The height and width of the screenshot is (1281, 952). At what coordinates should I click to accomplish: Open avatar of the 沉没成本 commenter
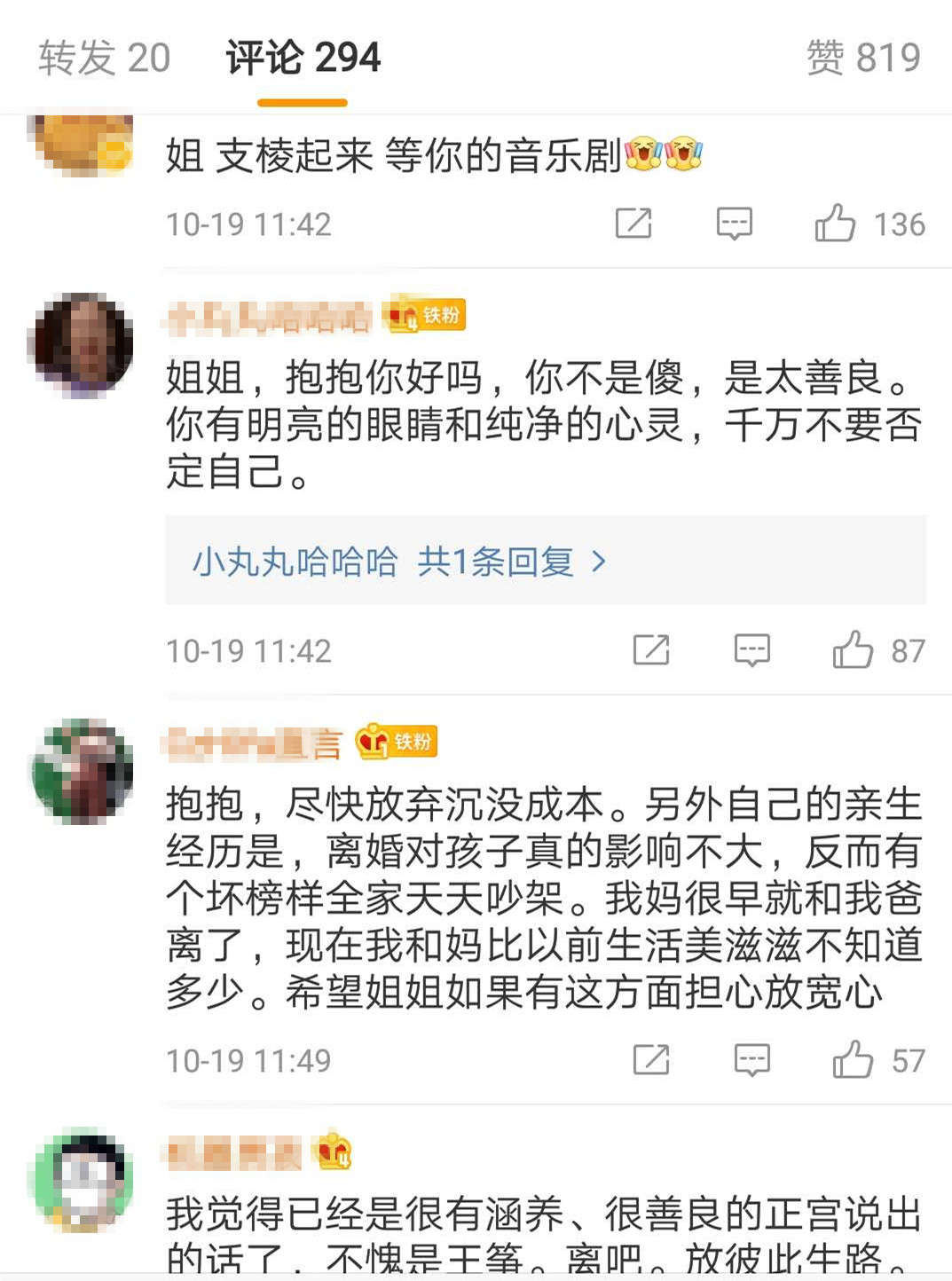click(83, 770)
